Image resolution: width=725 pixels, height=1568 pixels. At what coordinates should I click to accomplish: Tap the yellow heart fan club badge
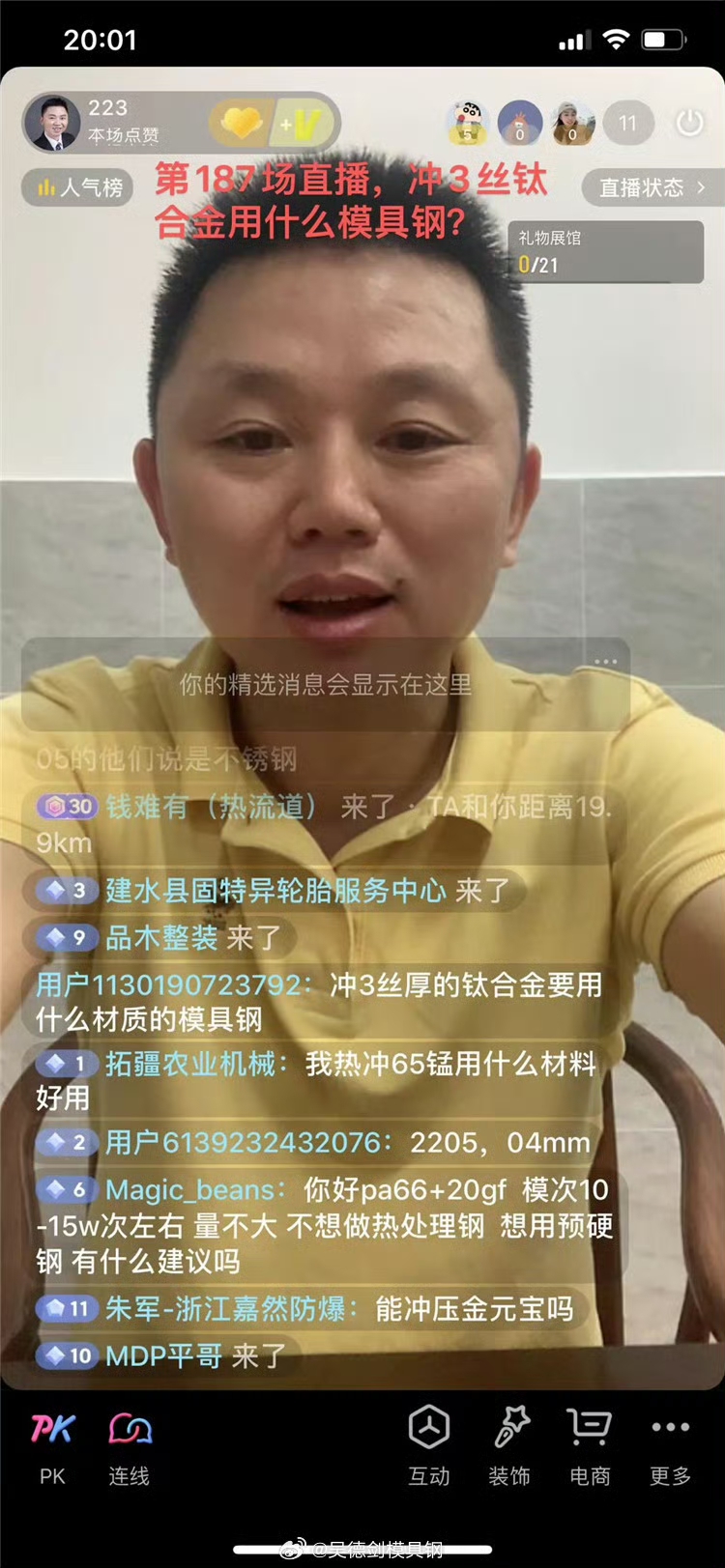pos(242,124)
